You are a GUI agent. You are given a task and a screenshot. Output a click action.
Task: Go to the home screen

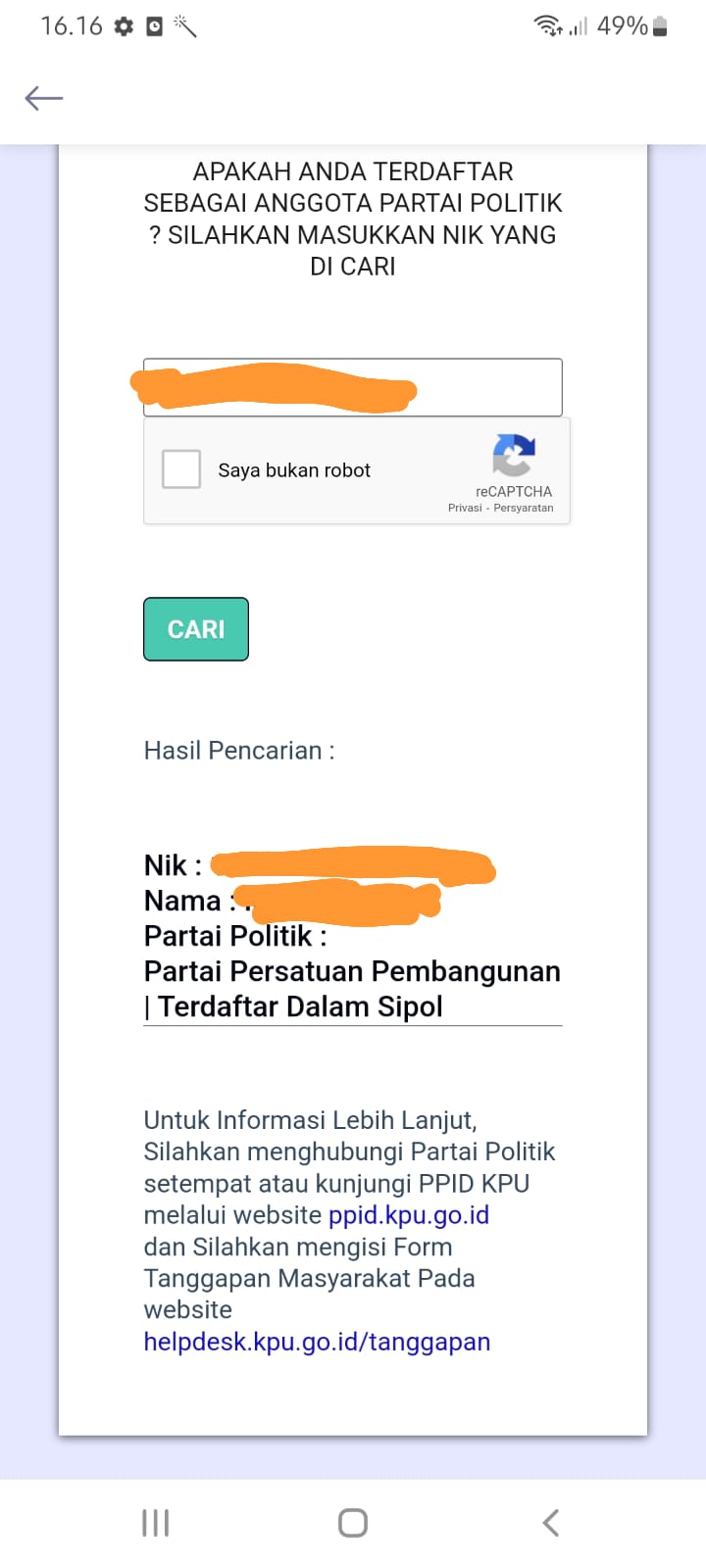pyautogui.click(x=353, y=1522)
